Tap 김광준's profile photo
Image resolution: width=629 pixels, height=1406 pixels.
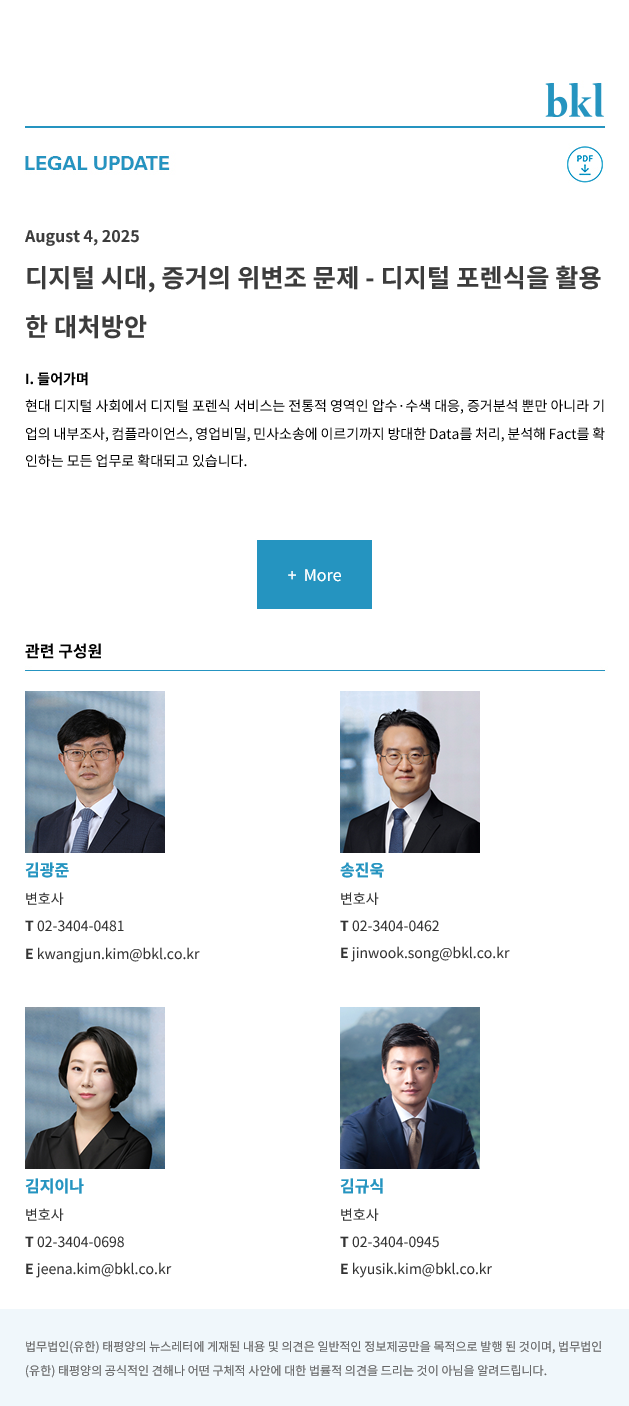(95, 772)
